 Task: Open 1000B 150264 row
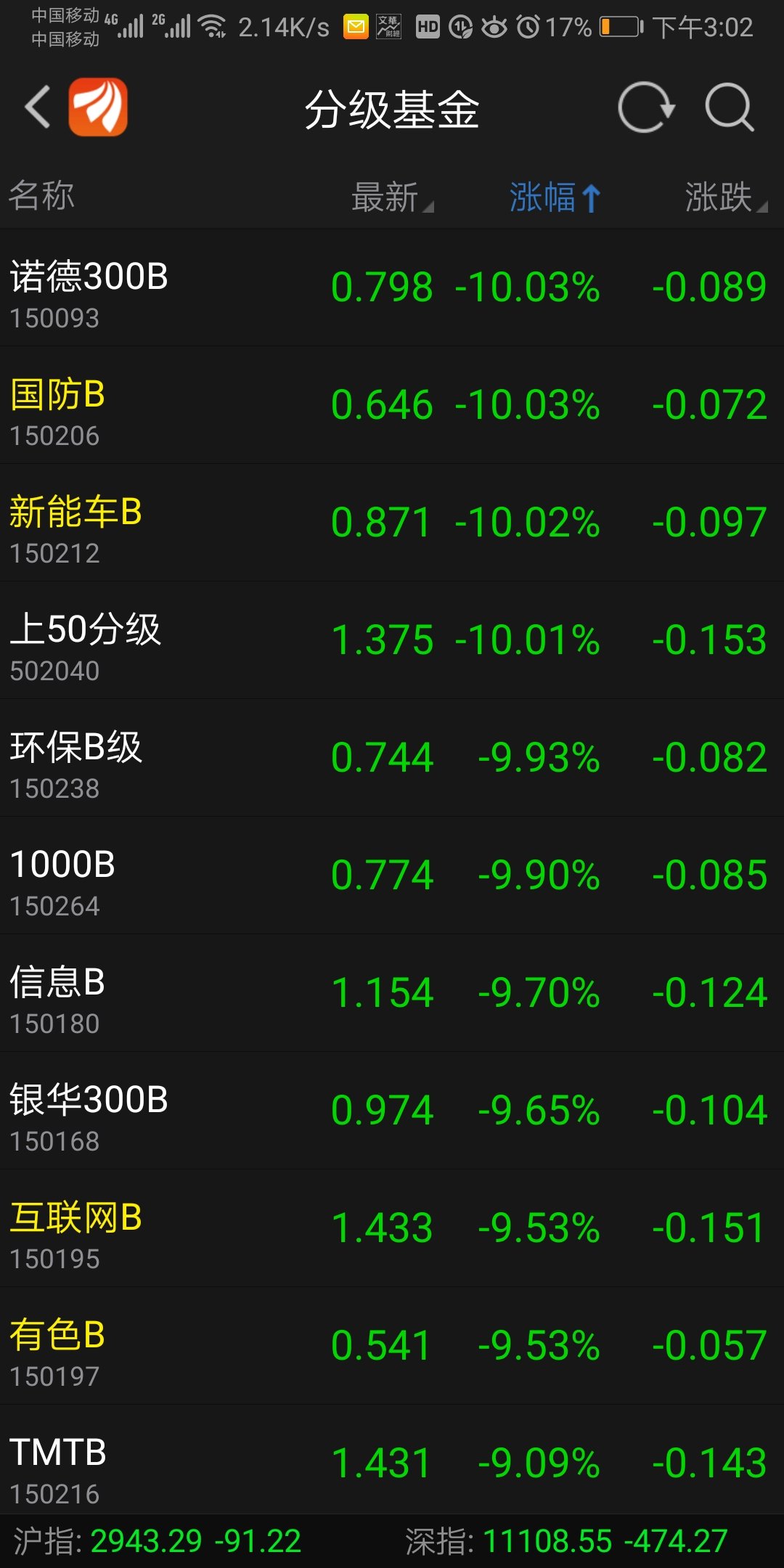pyautogui.click(x=392, y=876)
